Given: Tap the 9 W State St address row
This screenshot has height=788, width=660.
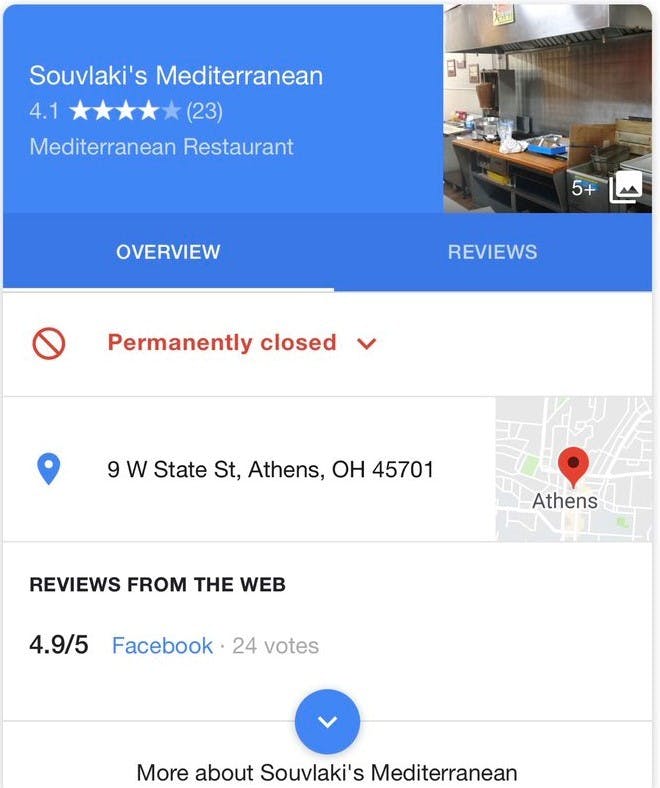Looking at the screenshot, I should click(x=270, y=469).
